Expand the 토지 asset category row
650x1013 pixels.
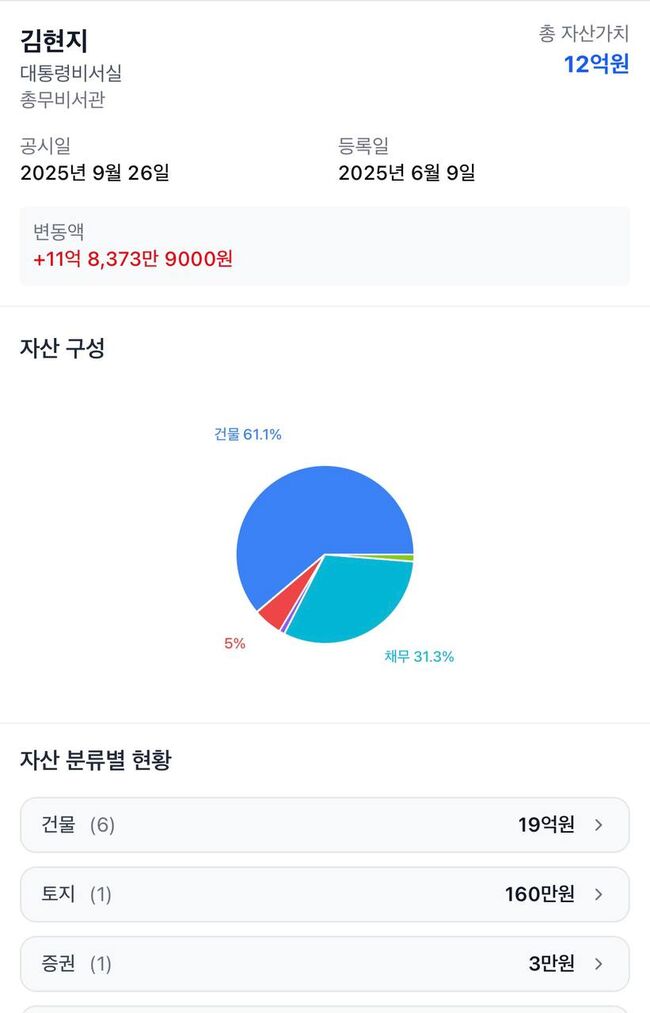324,894
